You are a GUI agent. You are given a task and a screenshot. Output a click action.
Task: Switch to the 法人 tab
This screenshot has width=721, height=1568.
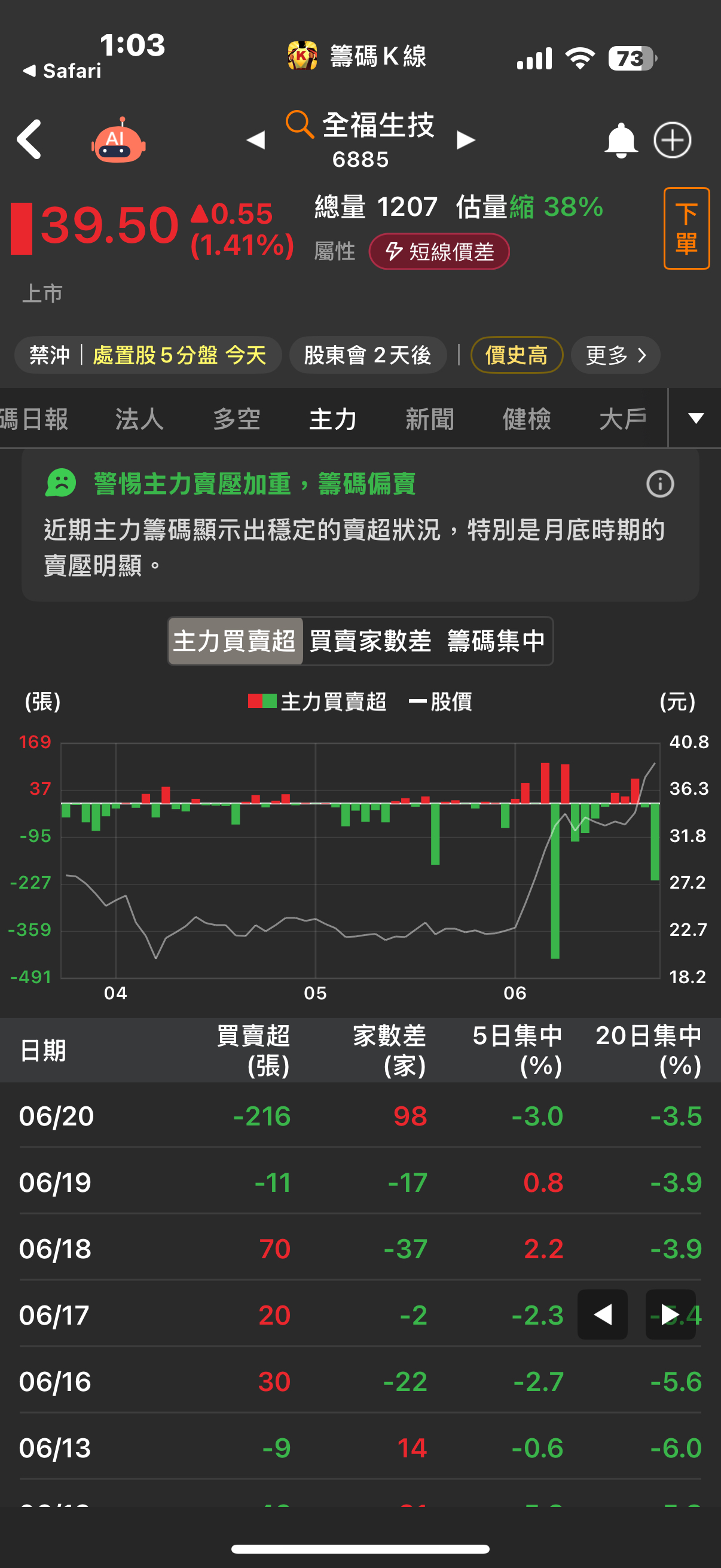pos(139,419)
